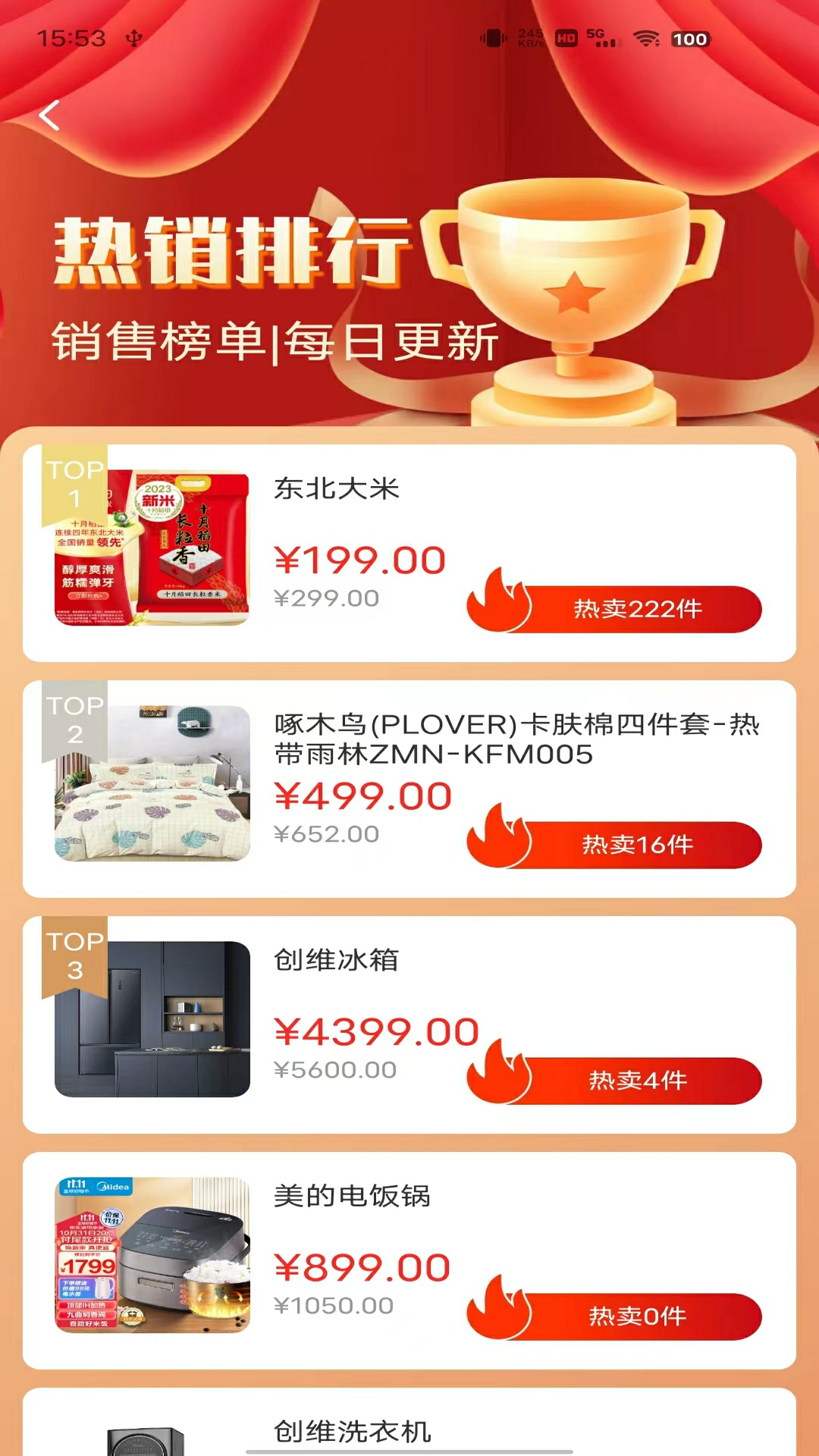Tap the 热卖16件 button

point(635,845)
